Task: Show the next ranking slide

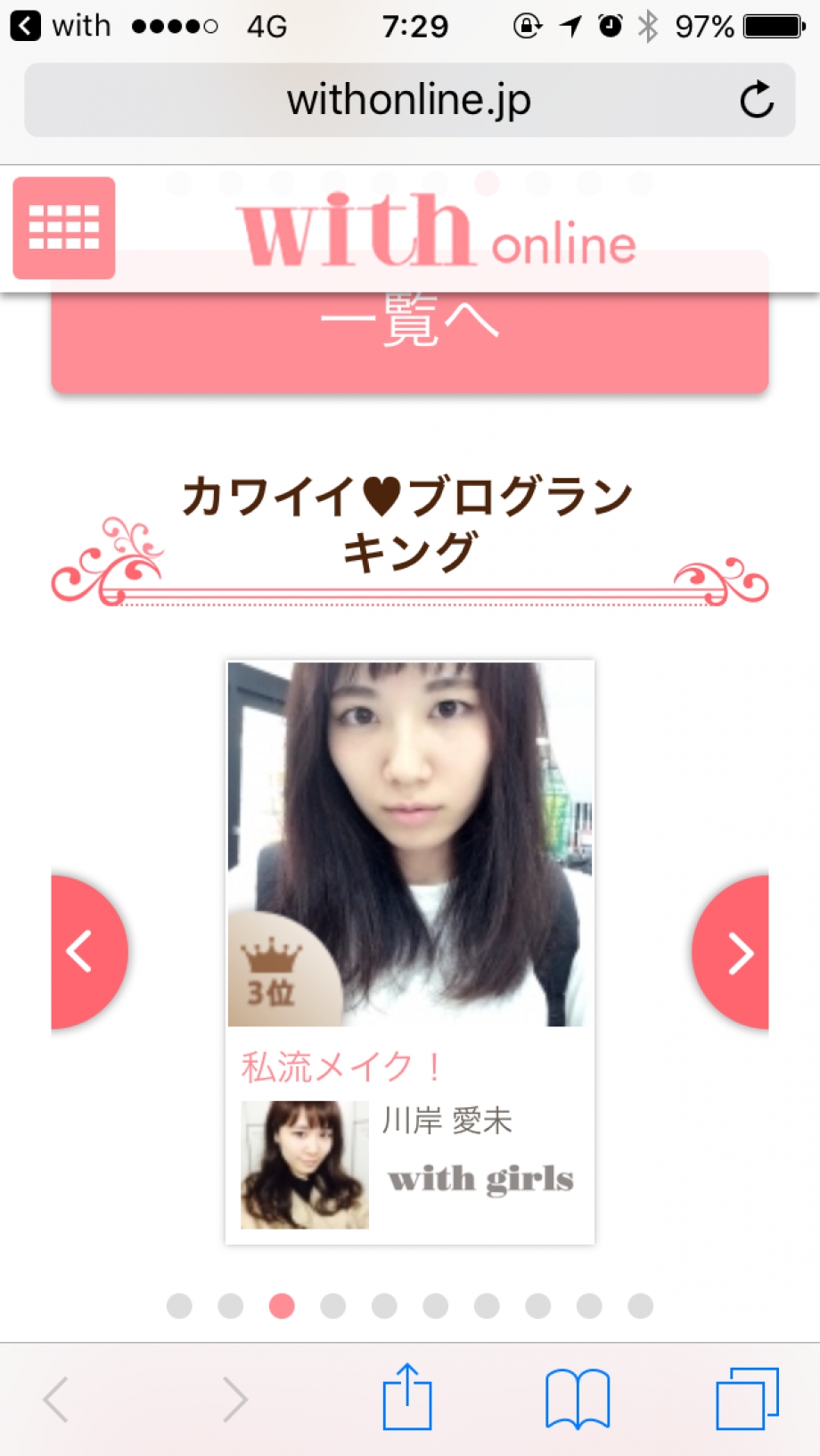Action: click(x=734, y=953)
